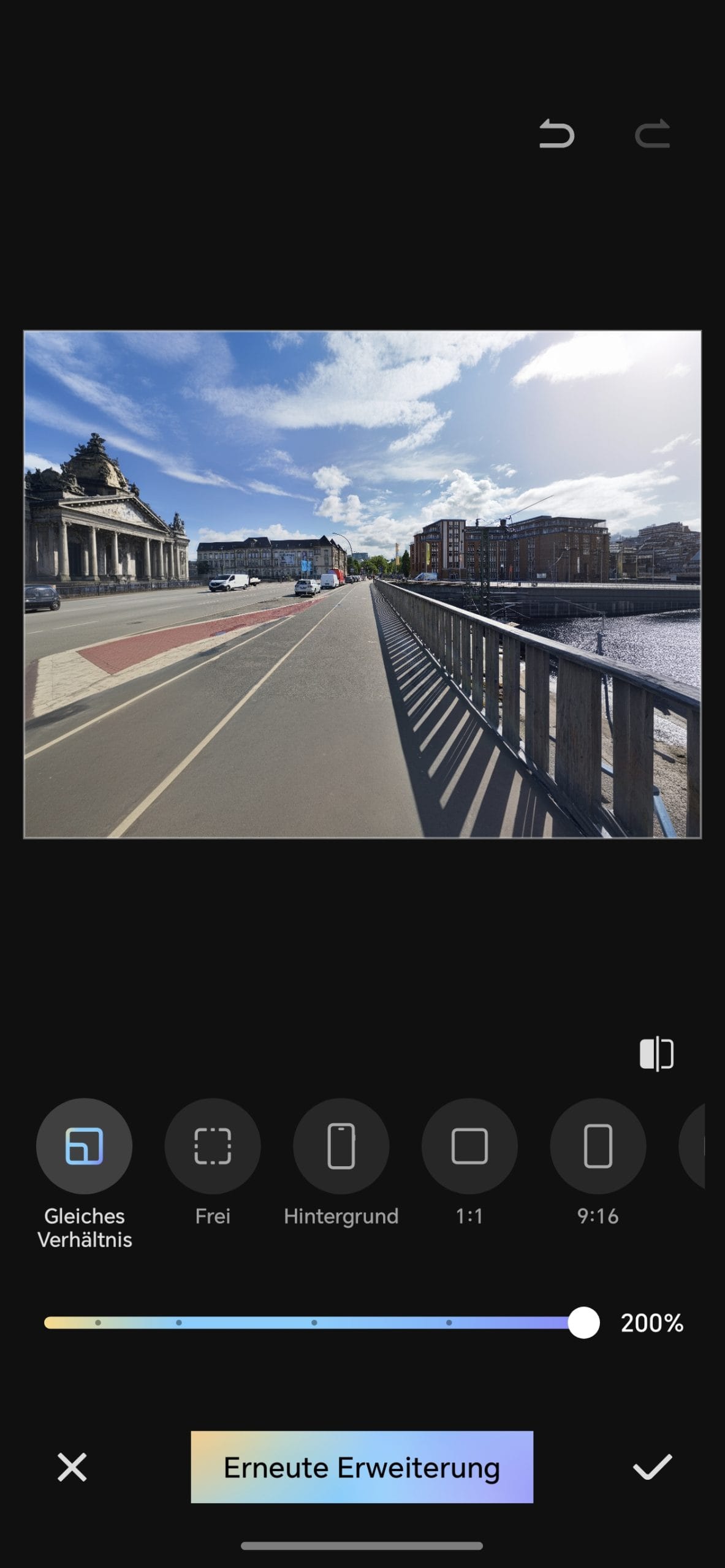The image size is (725, 1568).
Task: Select Gleiches Verhältnis ratio option
Action: coord(85,1146)
